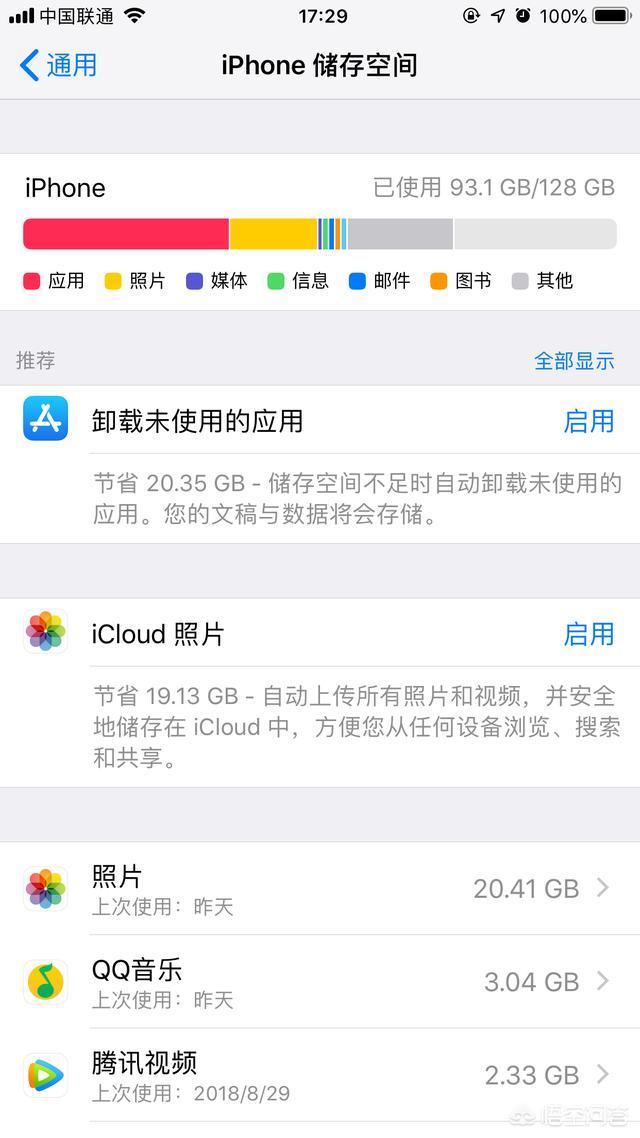Open QQ音乐 storage details

tap(320, 982)
